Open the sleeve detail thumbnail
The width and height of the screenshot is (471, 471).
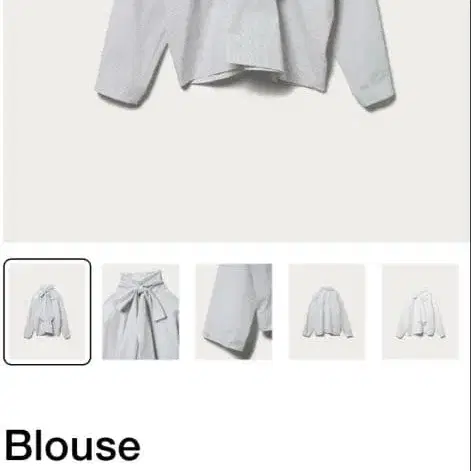234,312
